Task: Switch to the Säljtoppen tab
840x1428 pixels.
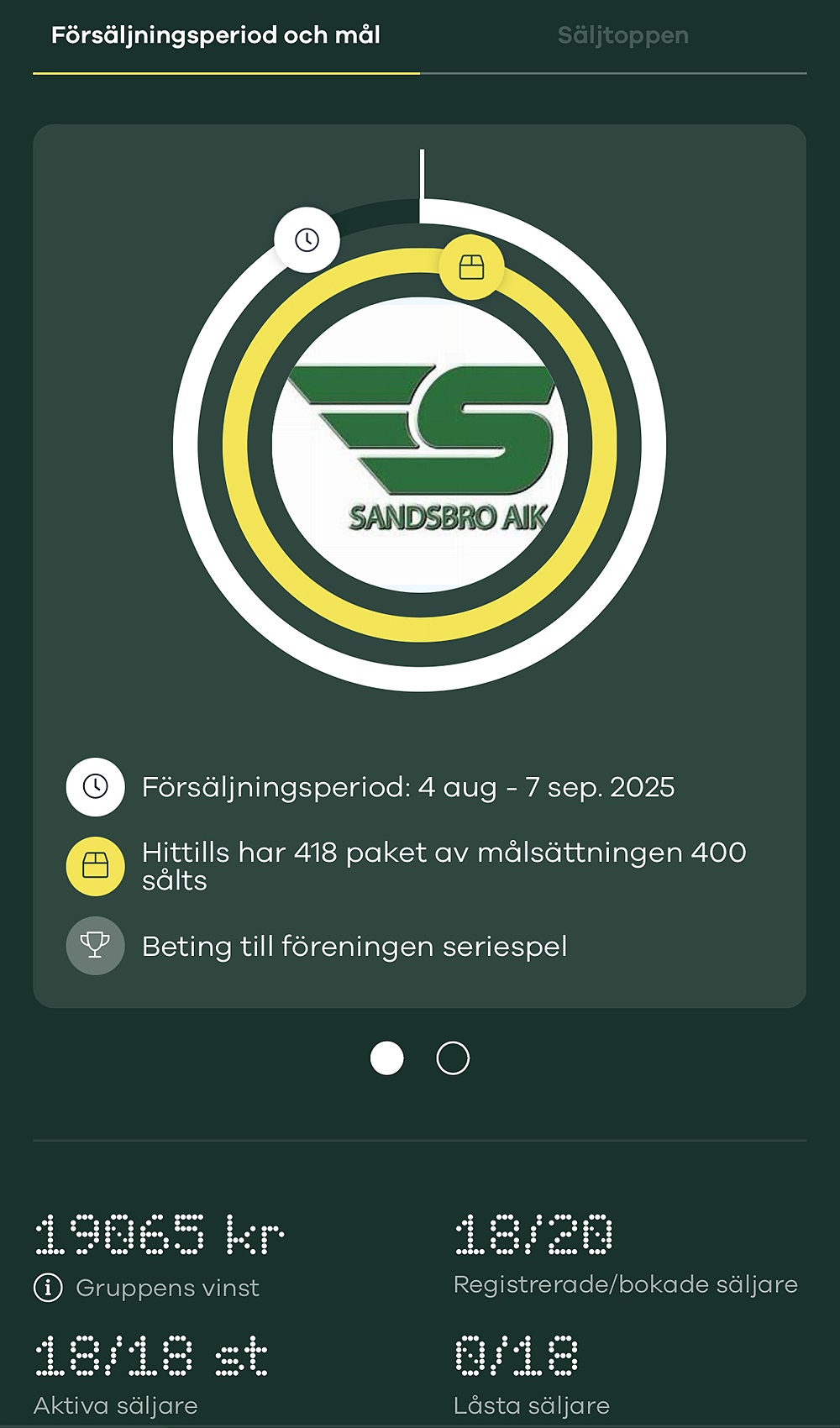Action: [x=622, y=36]
